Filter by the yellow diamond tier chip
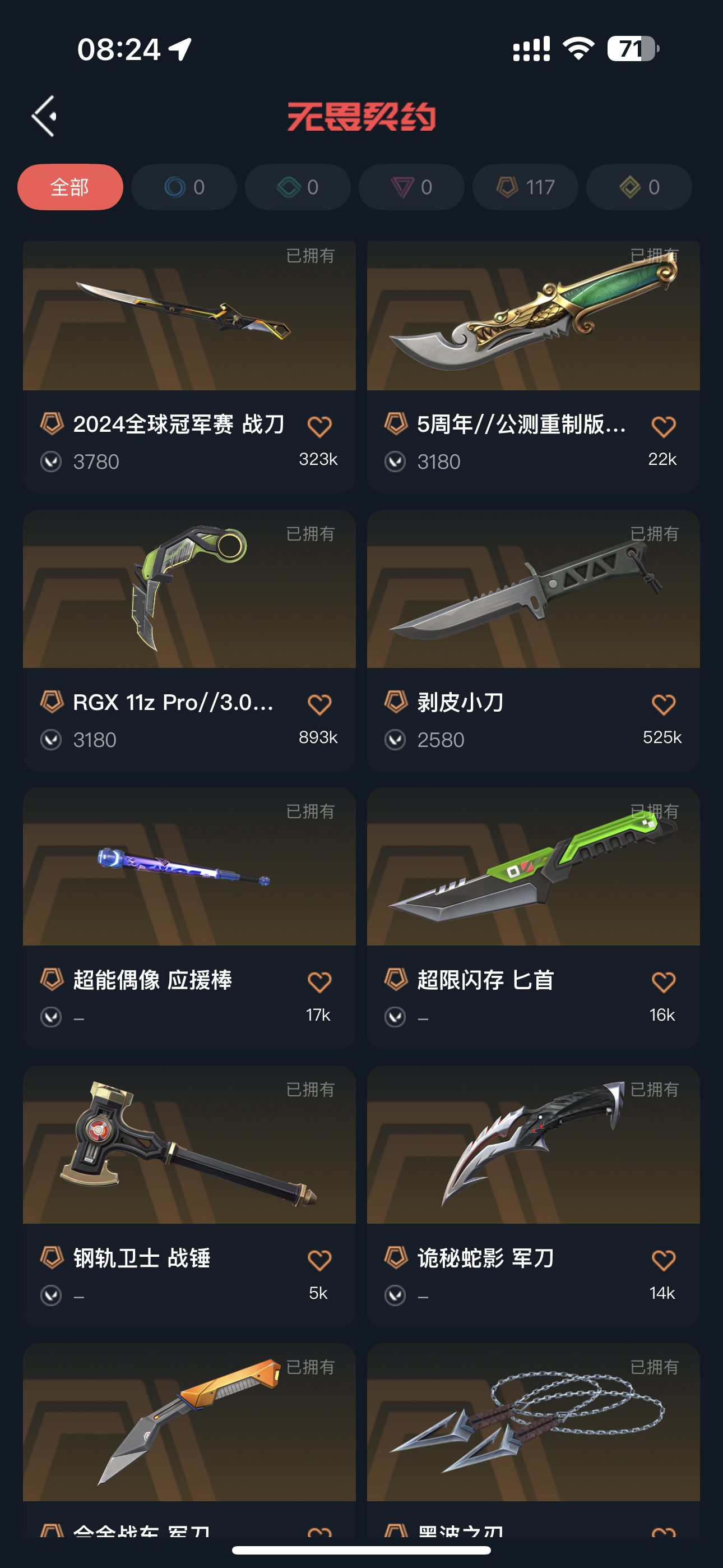 click(639, 187)
